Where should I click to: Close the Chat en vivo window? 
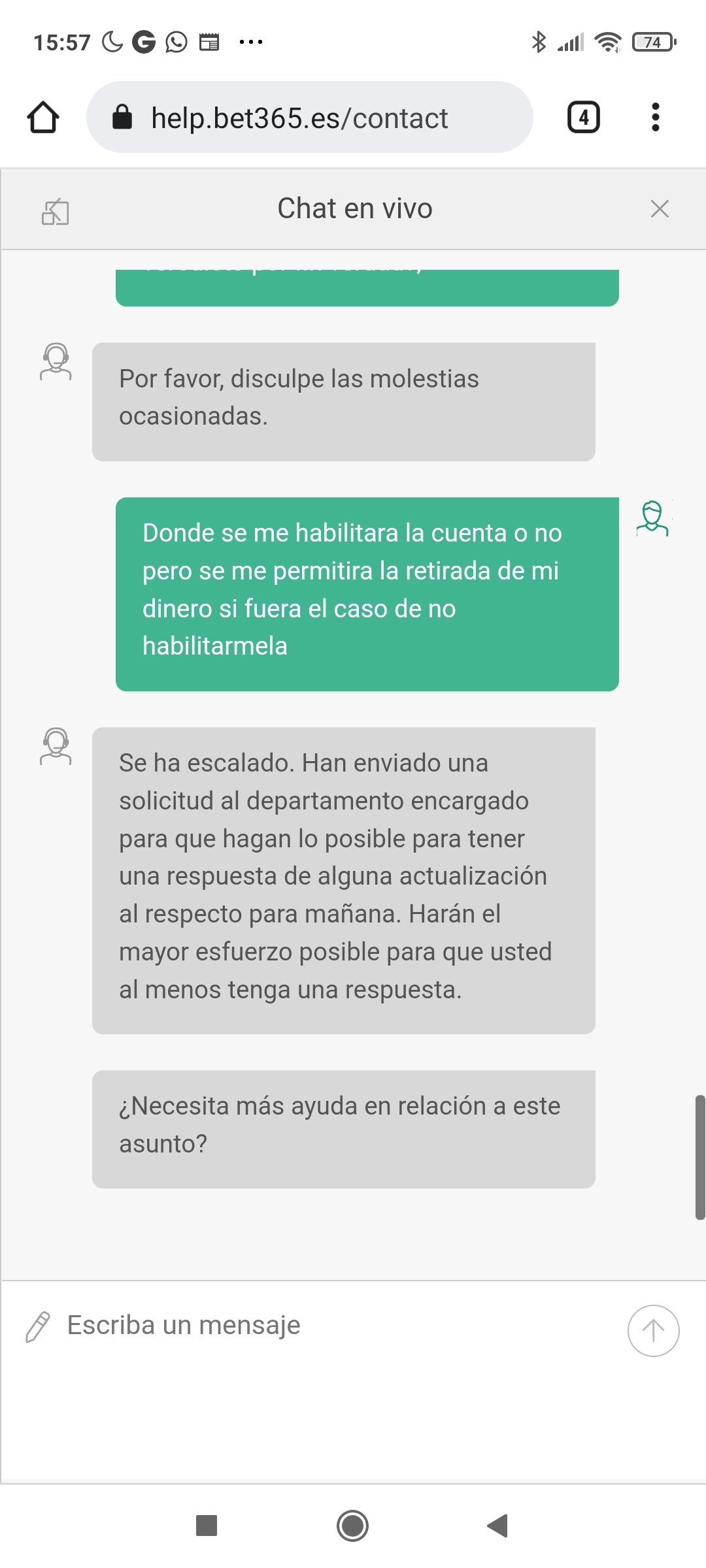click(660, 209)
